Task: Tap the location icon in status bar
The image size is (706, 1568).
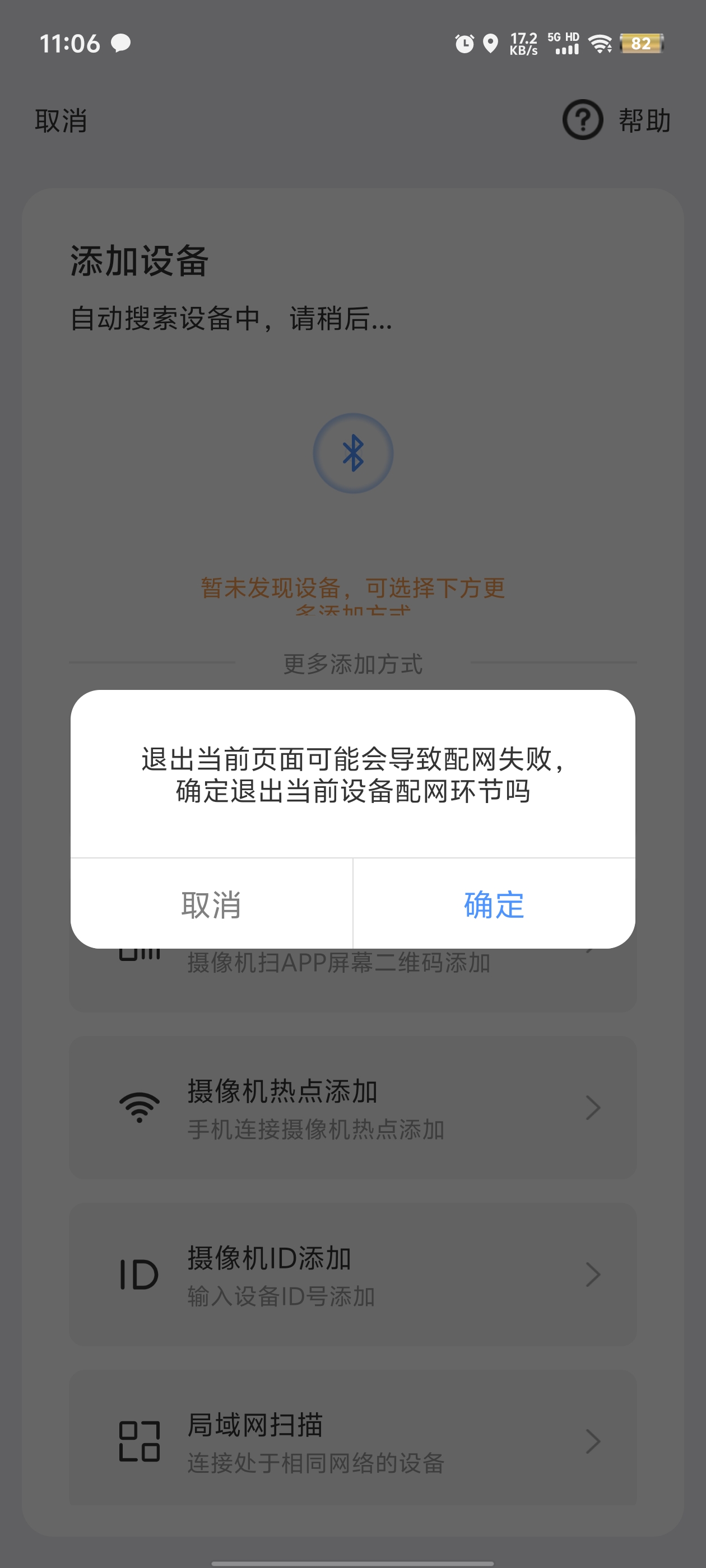Action: click(x=491, y=44)
